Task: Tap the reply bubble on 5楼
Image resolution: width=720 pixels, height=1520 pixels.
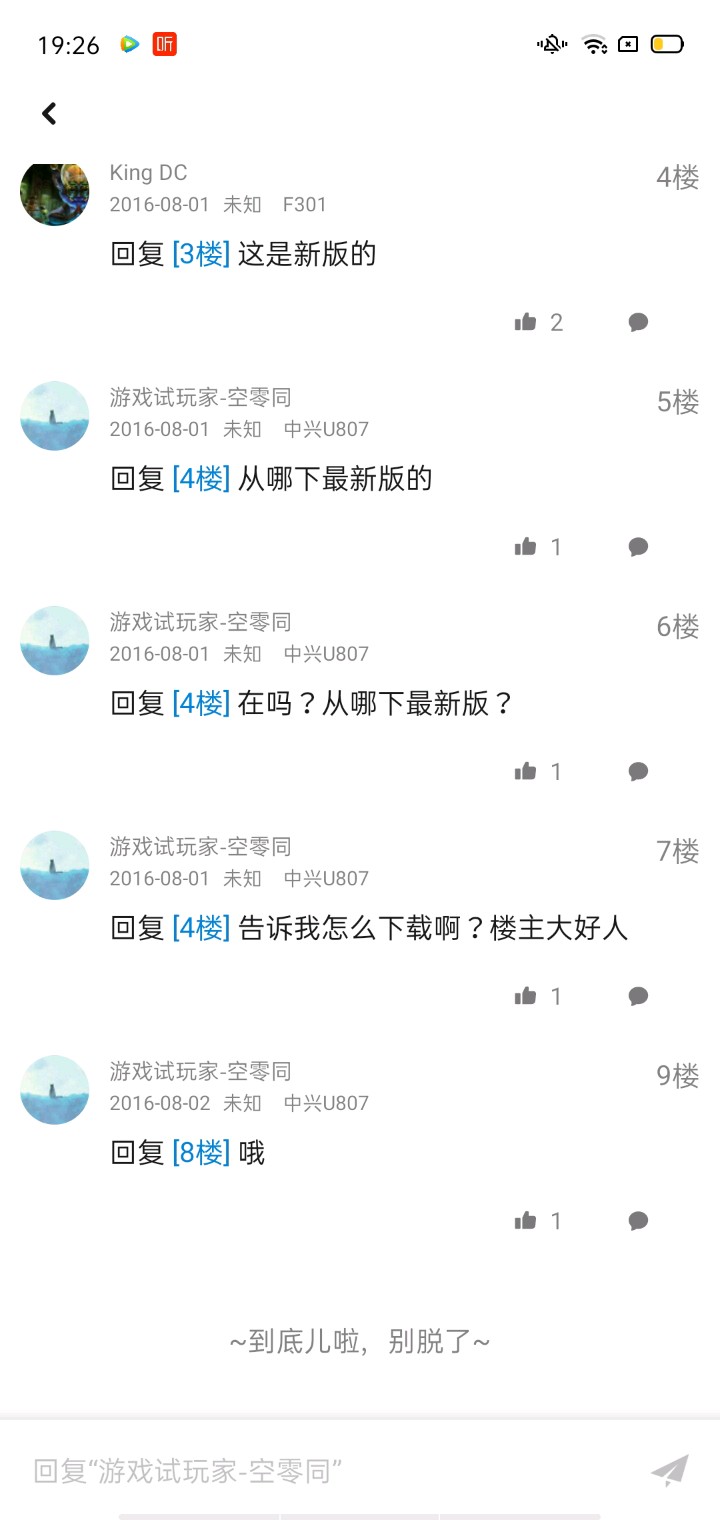Action: point(638,547)
